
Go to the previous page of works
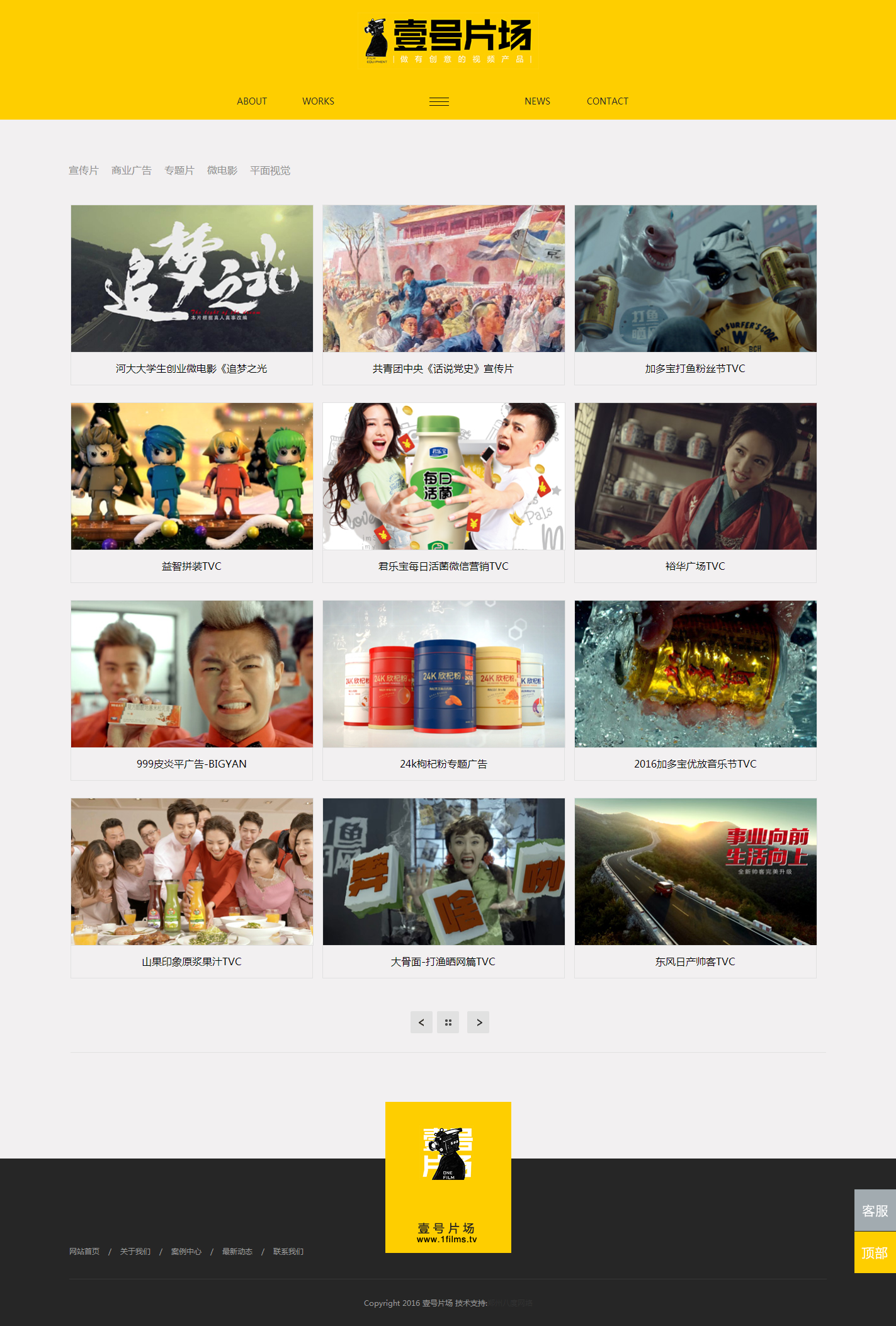(x=421, y=1023)
